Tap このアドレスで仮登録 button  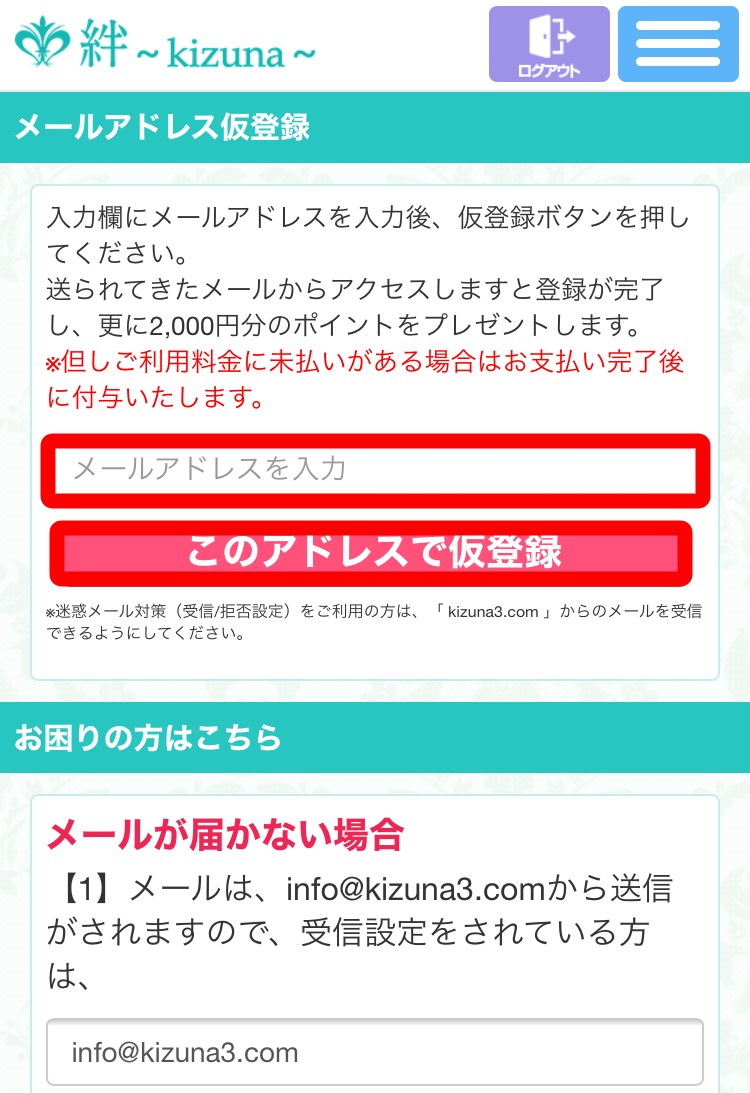pos(372,553)
